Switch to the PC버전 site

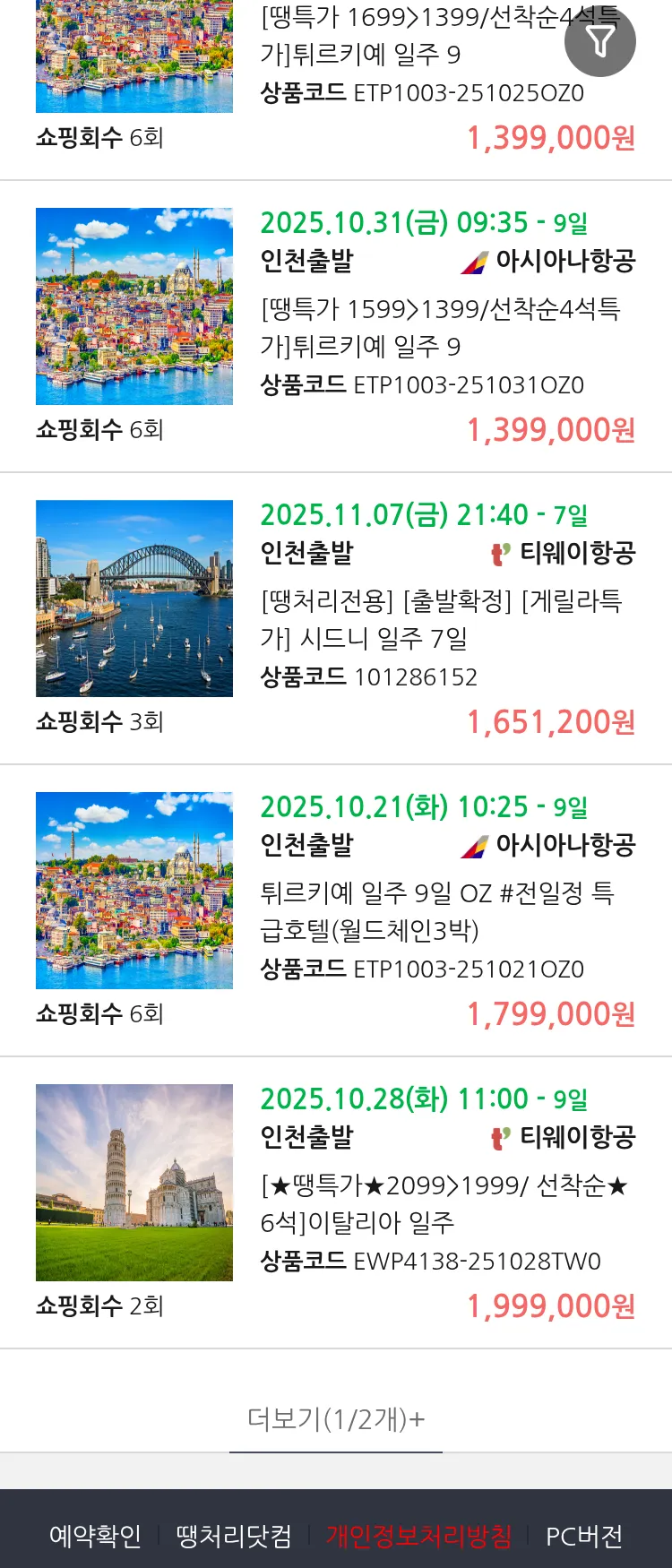click(x=584, y=1536)
